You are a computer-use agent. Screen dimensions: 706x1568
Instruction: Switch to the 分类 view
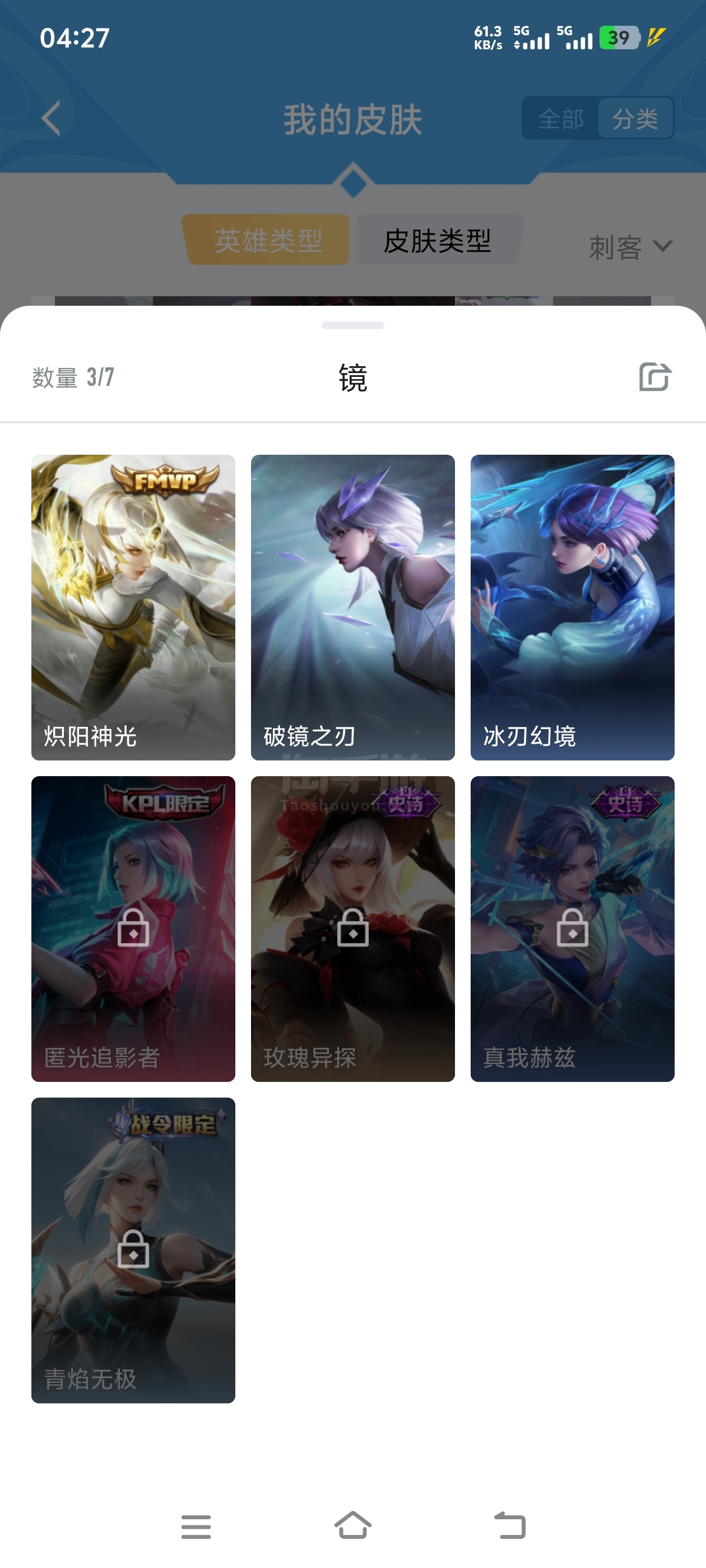635,119
